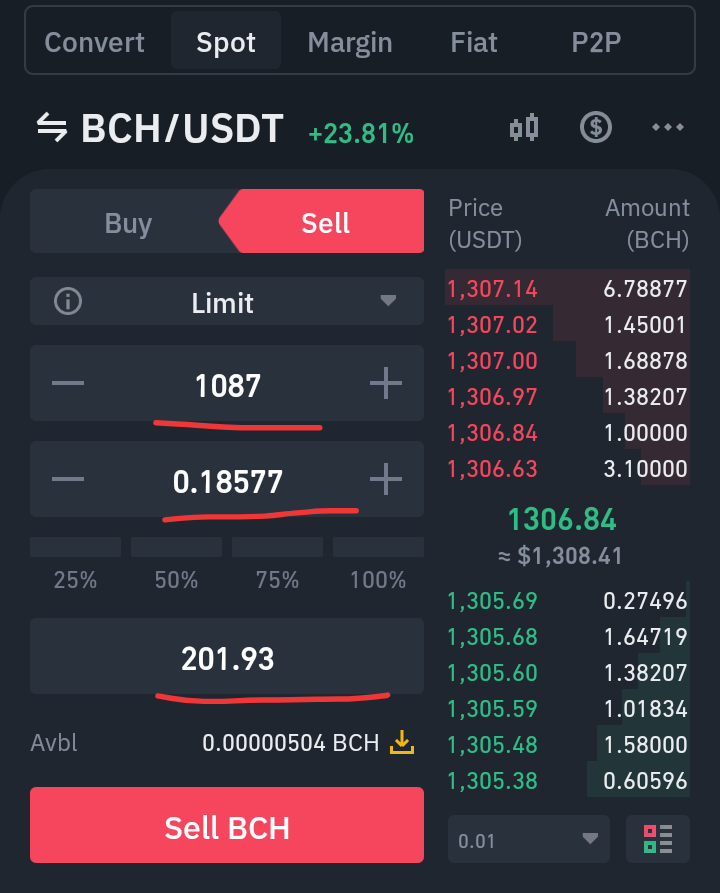This screenshot has width=720, height=893.
Task: Tap the yellow deposit icon beside BCH balance
Action: point(402,742)
